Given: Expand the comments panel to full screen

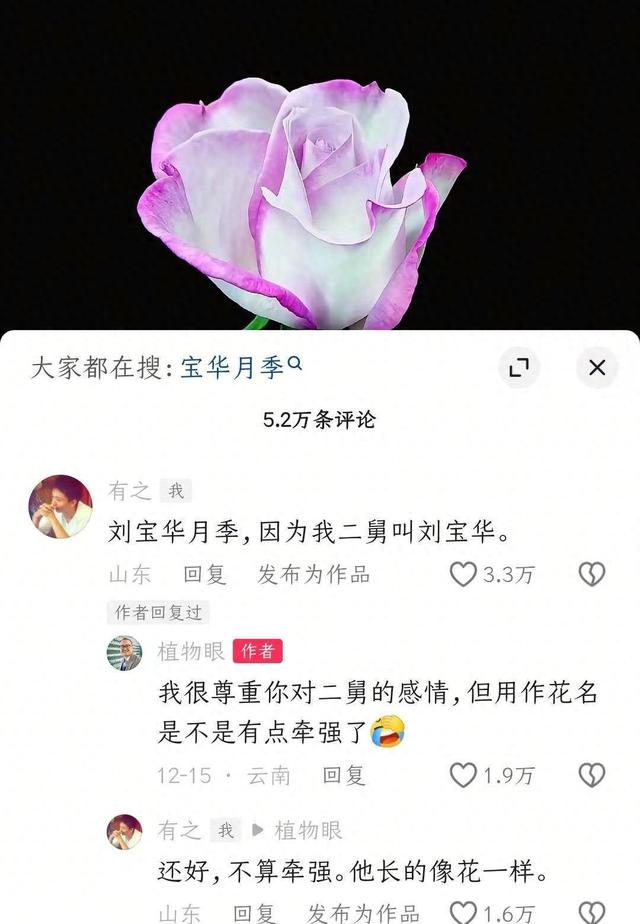Looking at the screenshot, I should [518, 368].
